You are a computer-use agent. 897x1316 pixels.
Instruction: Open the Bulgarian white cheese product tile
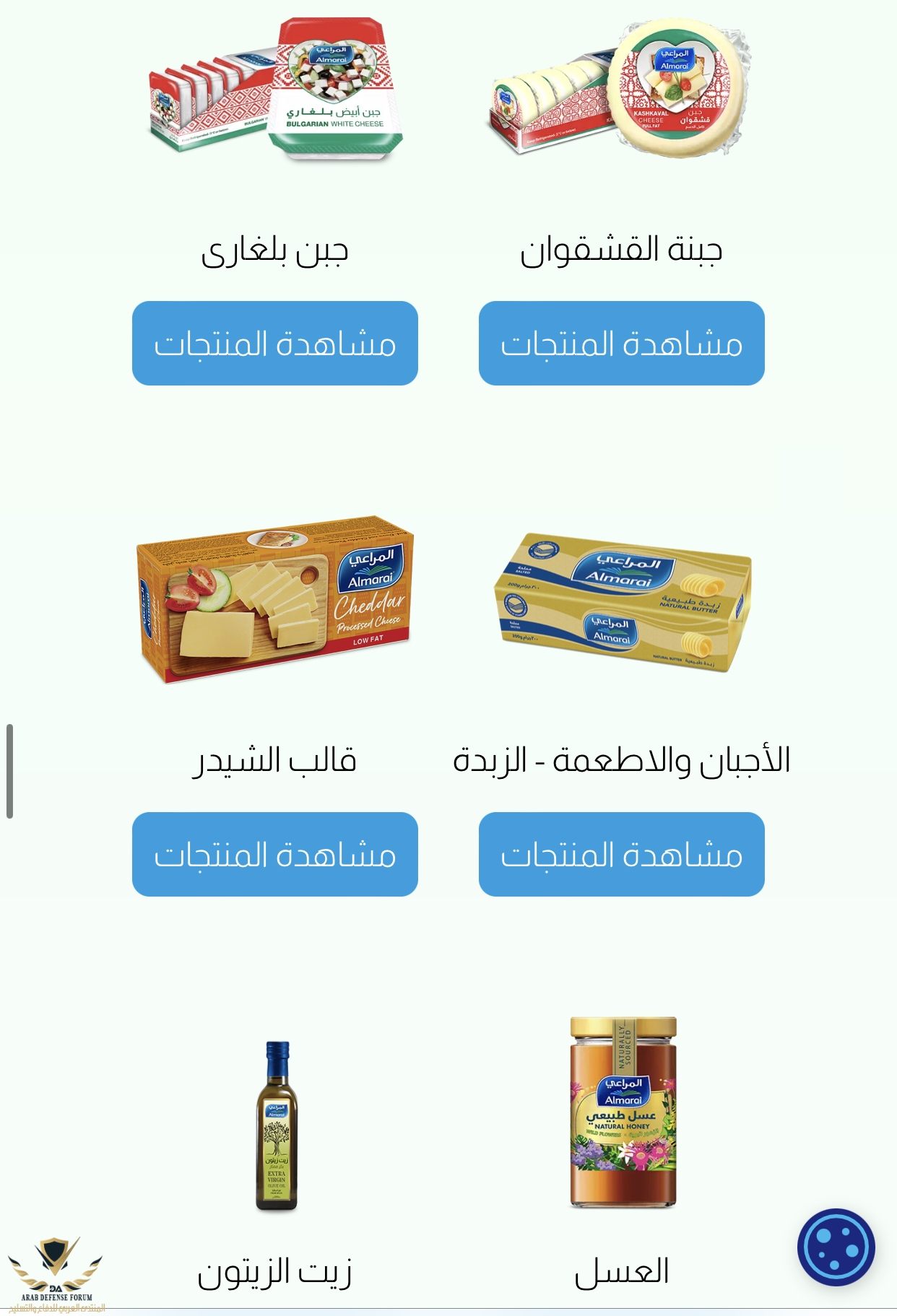[x=276, y=90]
